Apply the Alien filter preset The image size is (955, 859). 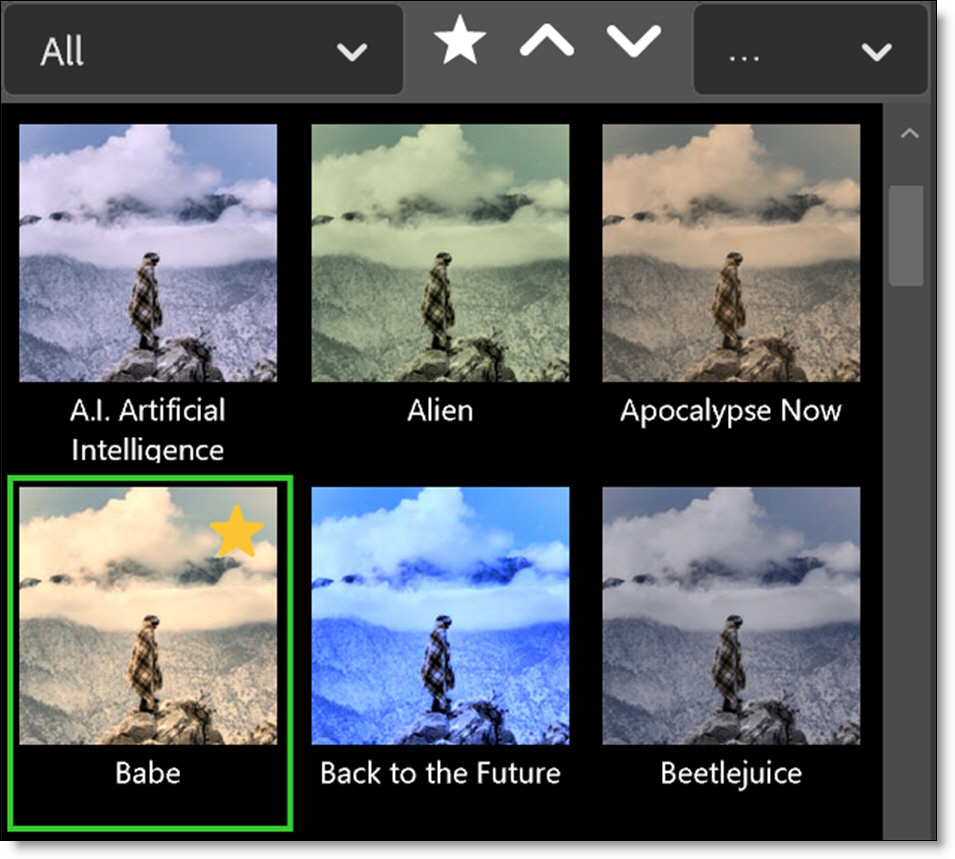click(440, 253)
